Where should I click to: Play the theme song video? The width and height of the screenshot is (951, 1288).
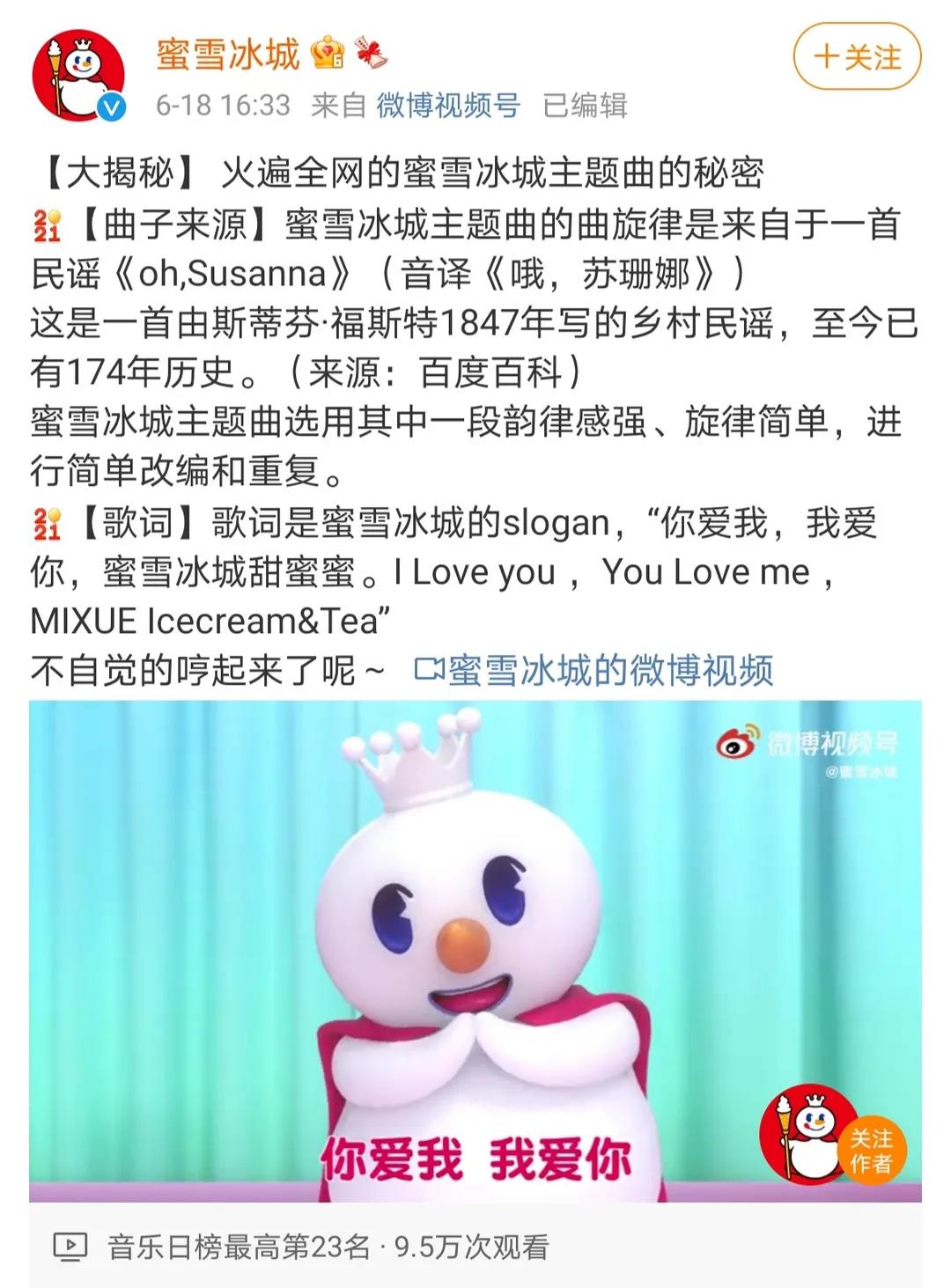475,951
